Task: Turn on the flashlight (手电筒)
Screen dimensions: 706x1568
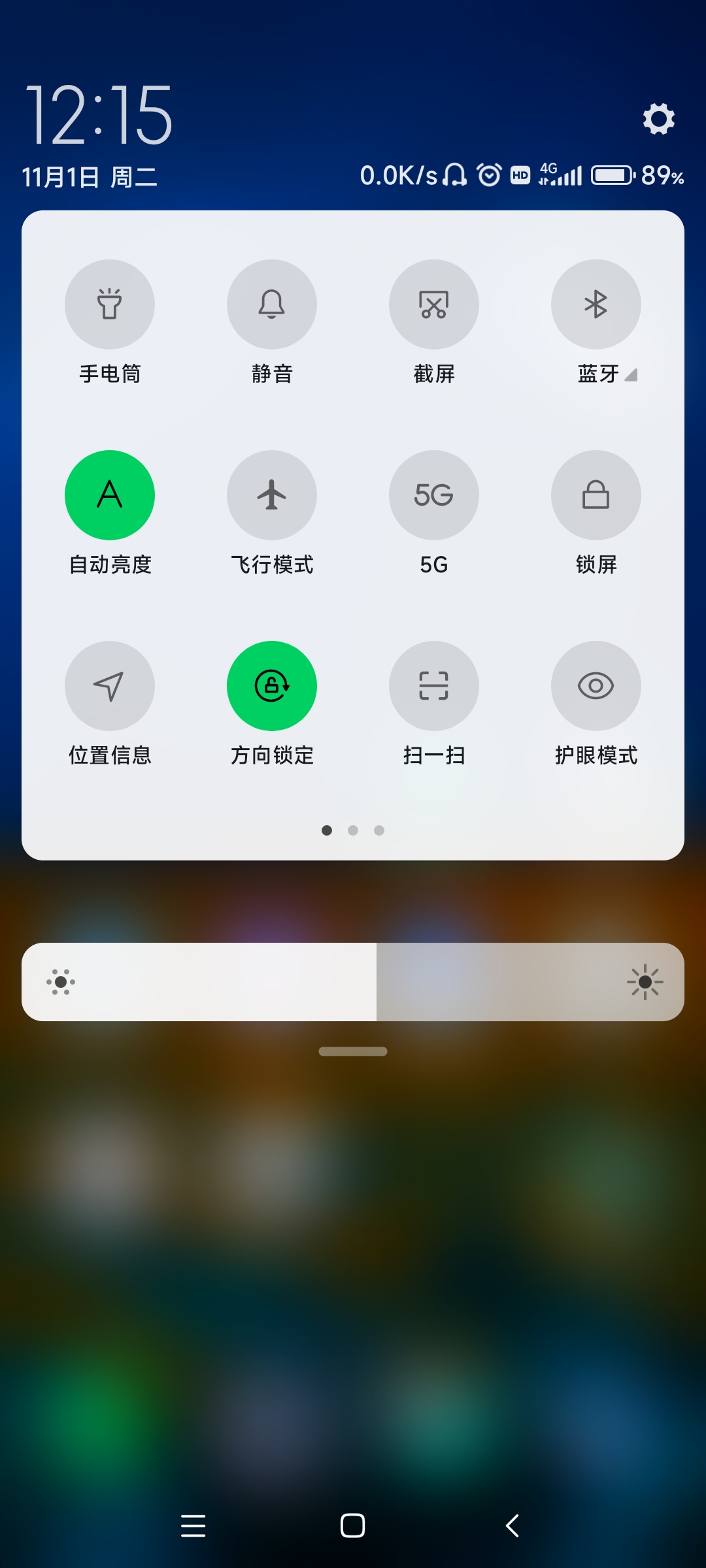Action: pos(110,304)
